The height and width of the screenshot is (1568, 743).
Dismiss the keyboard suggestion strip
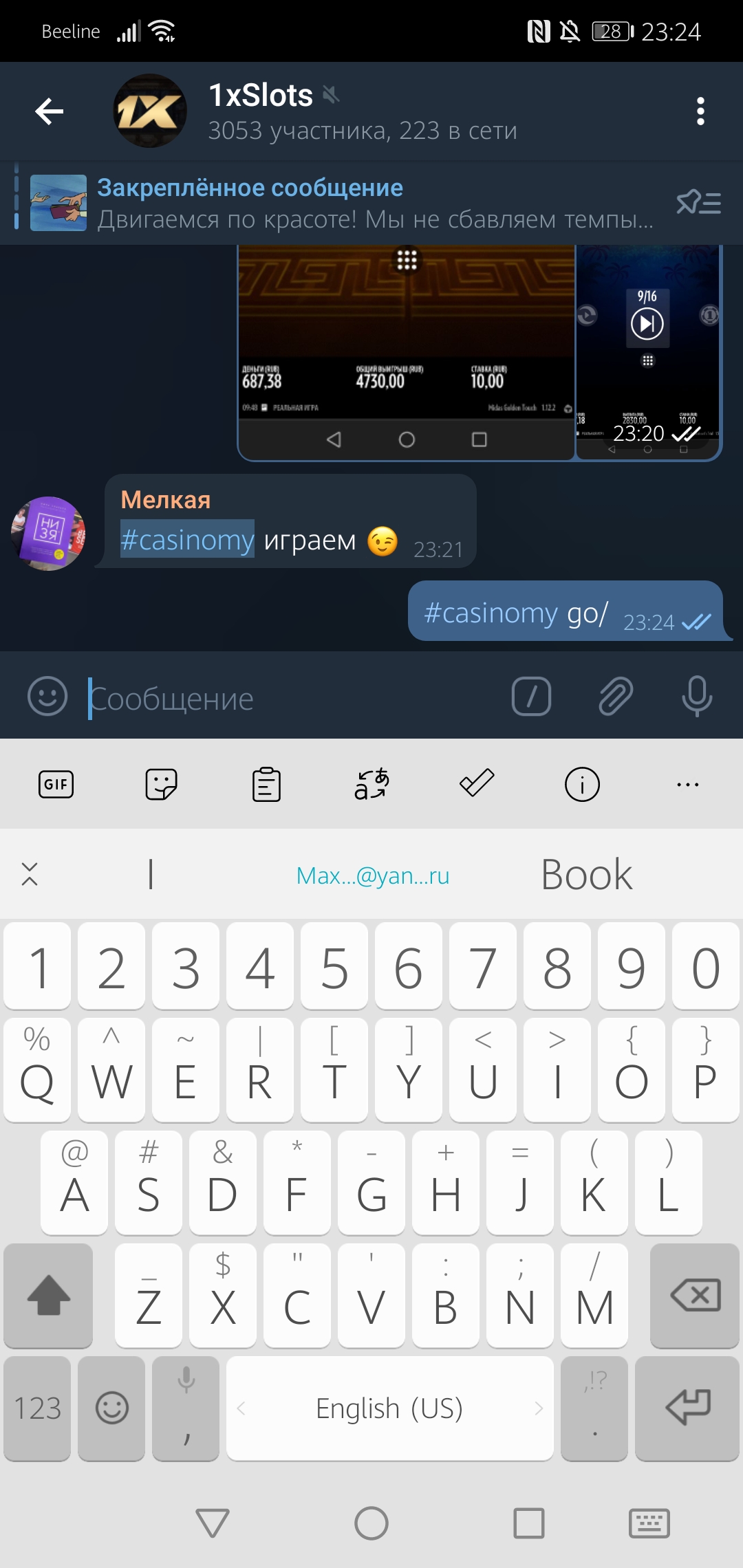30,875
